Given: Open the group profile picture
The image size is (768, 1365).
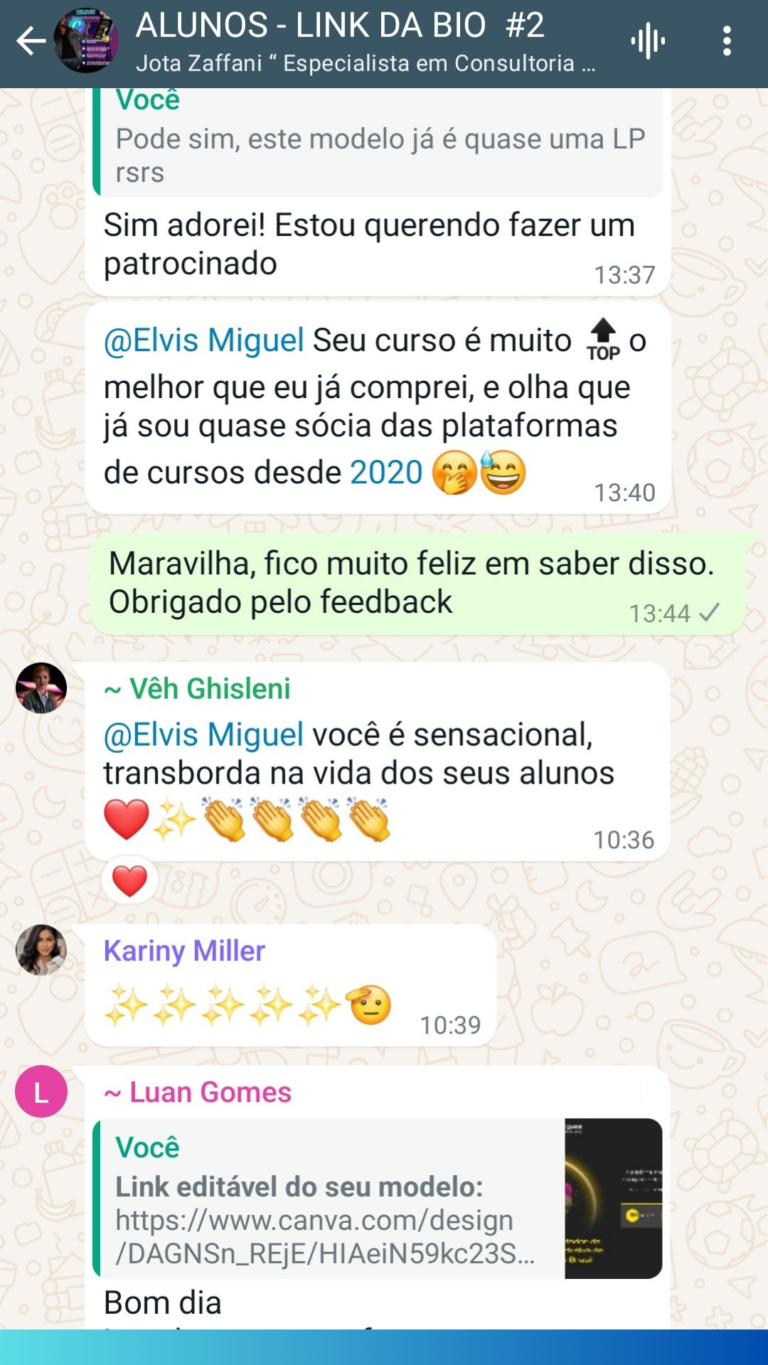Looking at the screenshot, I should click(x=86, y=41).
